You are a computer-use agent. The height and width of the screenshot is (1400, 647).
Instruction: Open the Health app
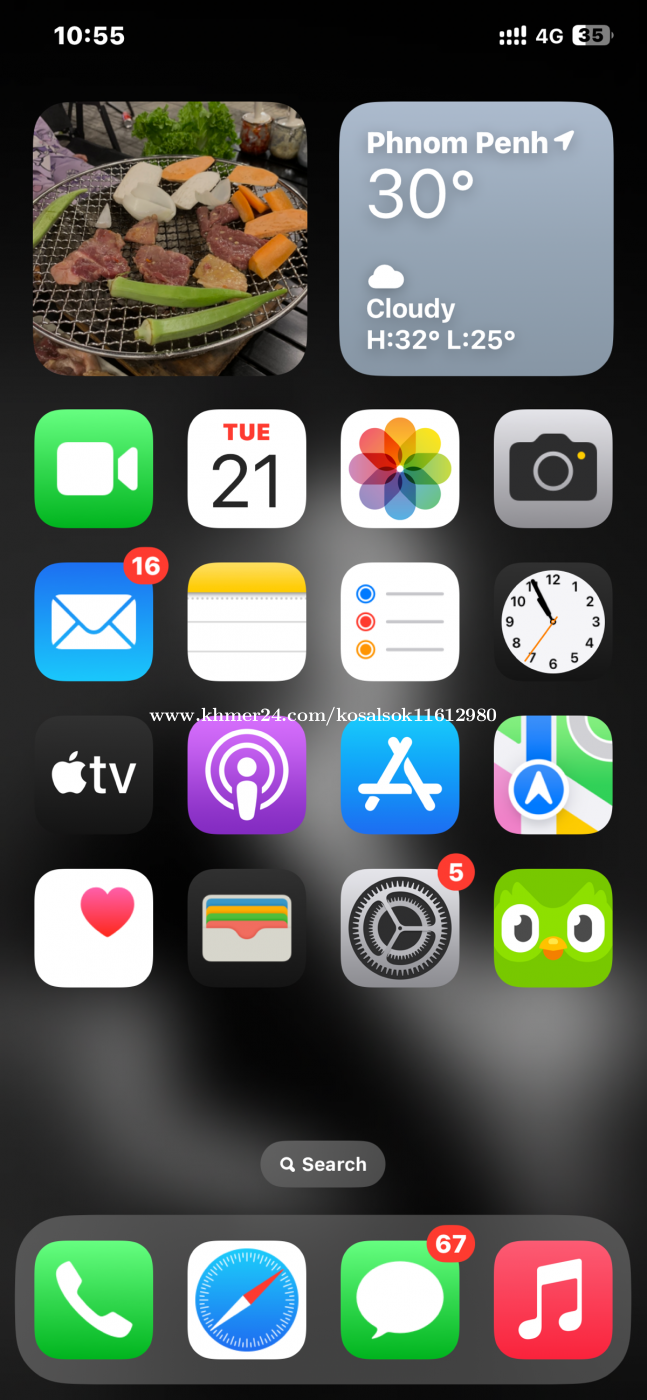[x=94, y=928]
